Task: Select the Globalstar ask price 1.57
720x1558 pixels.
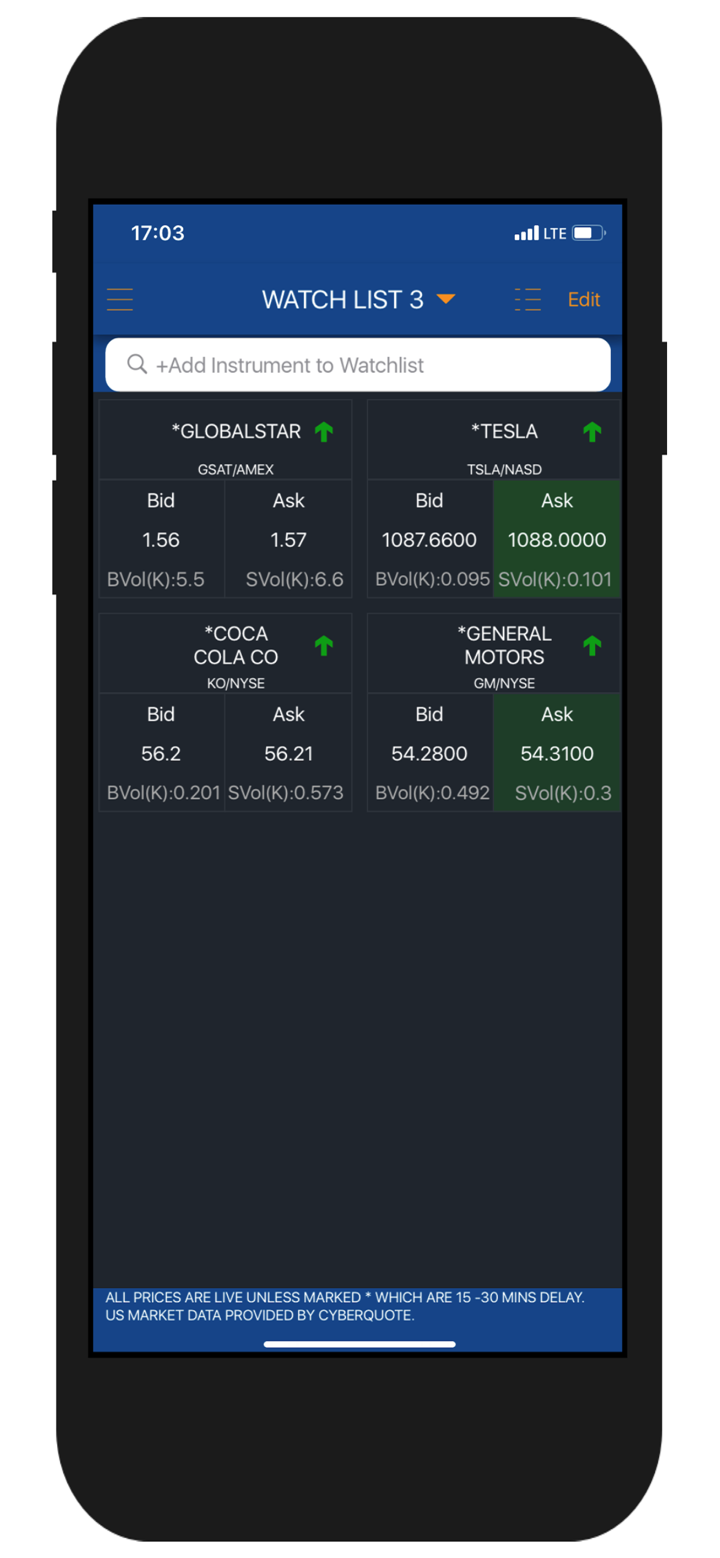Action: 289,540
